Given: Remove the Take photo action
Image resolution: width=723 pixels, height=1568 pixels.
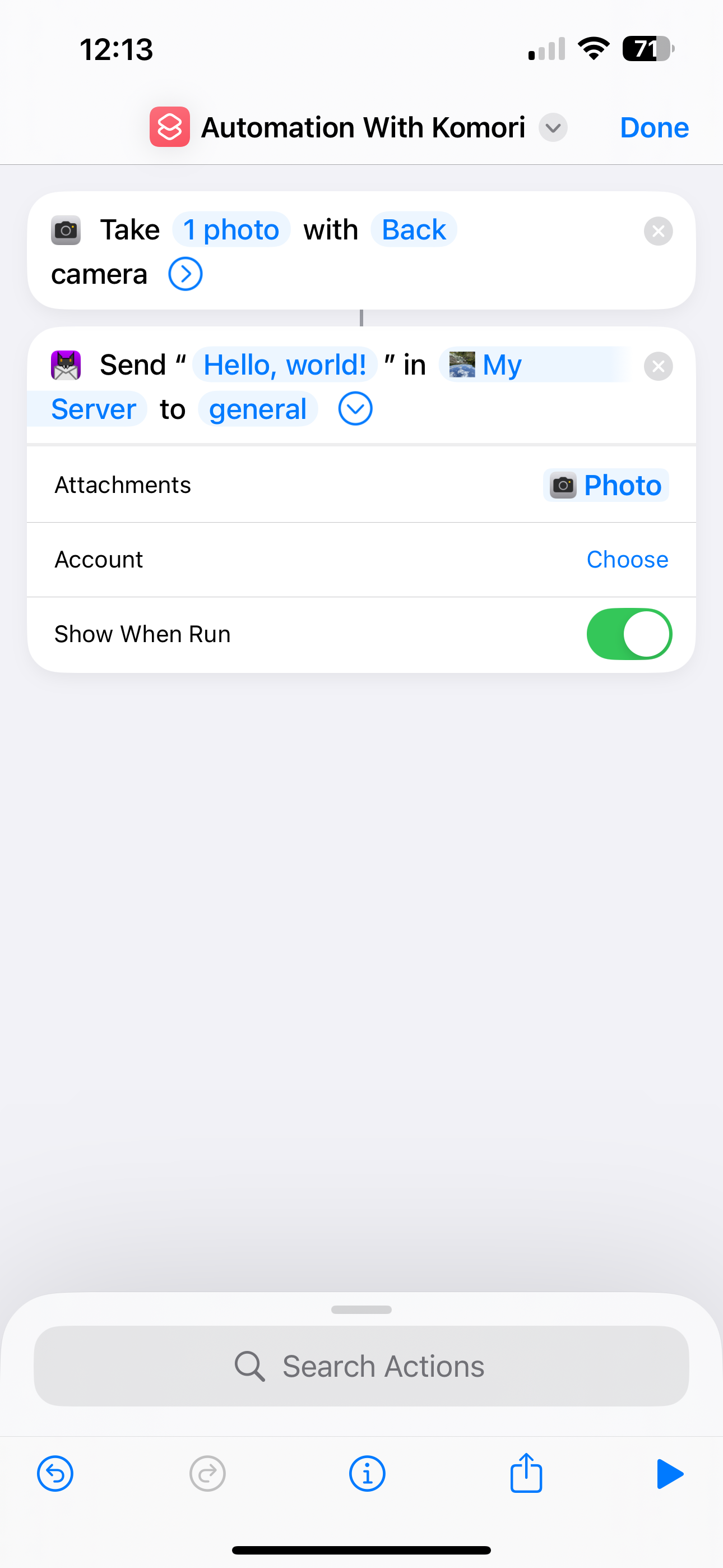Looking at the screenshot, I should (x=658, y=231).
